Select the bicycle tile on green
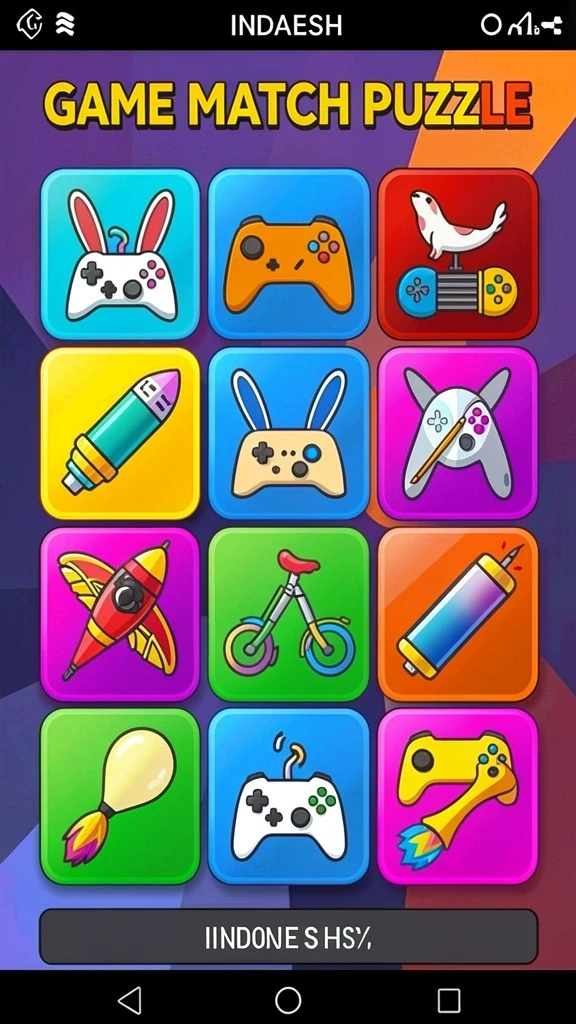This screenshot has width=576, height=1024. [289, 614]
